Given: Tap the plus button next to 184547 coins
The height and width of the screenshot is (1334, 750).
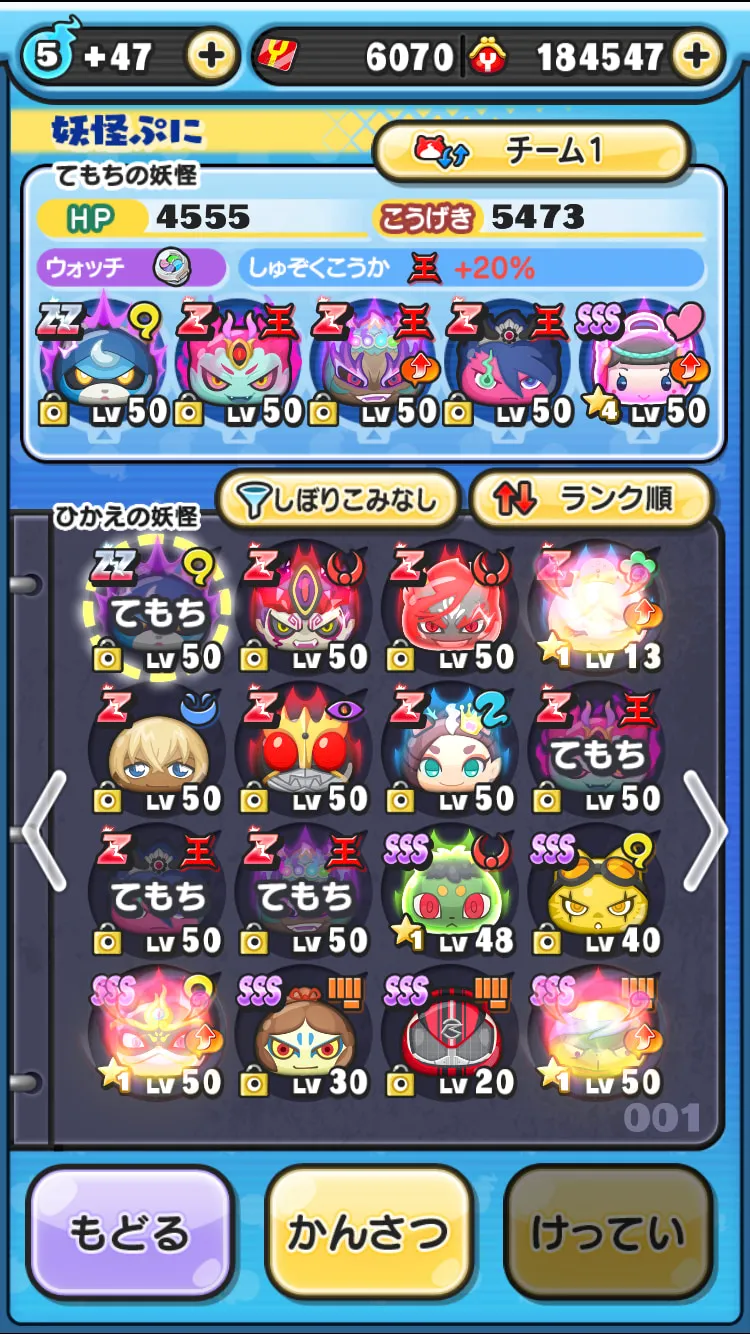Looking at the screenshot, I should coord(698,56).
